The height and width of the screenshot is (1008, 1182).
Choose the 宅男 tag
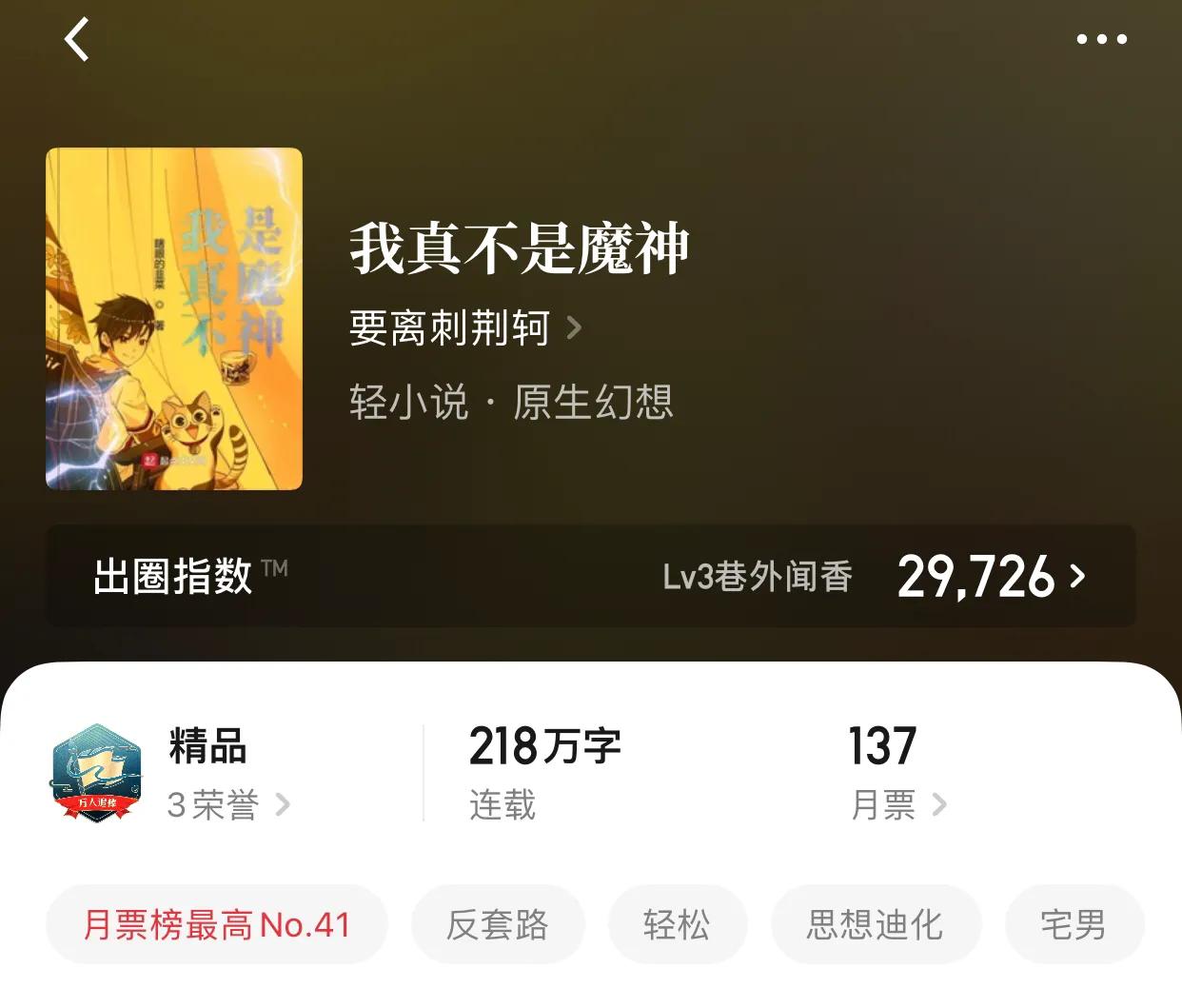tap(1074, 924)
